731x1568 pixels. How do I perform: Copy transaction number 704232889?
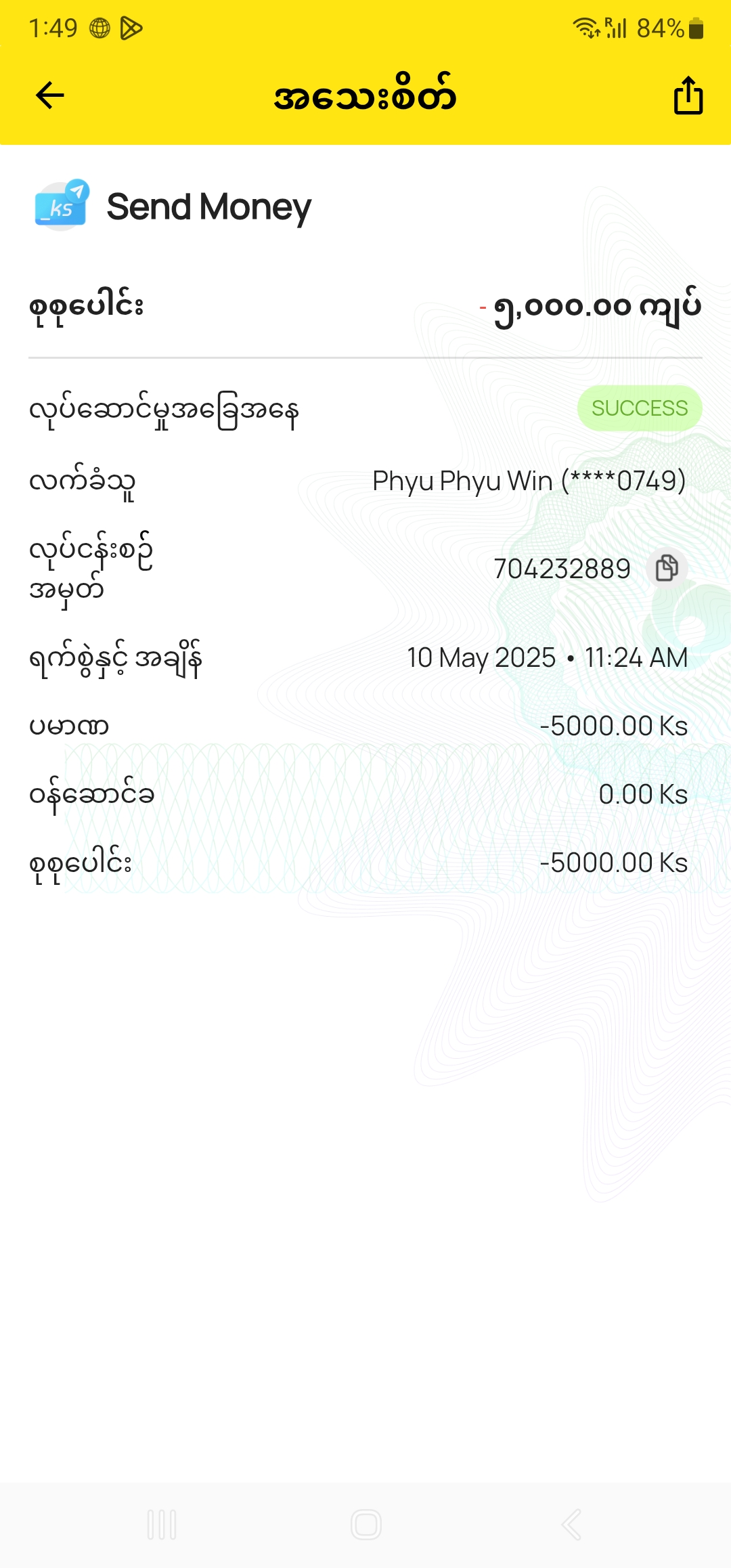667,568
